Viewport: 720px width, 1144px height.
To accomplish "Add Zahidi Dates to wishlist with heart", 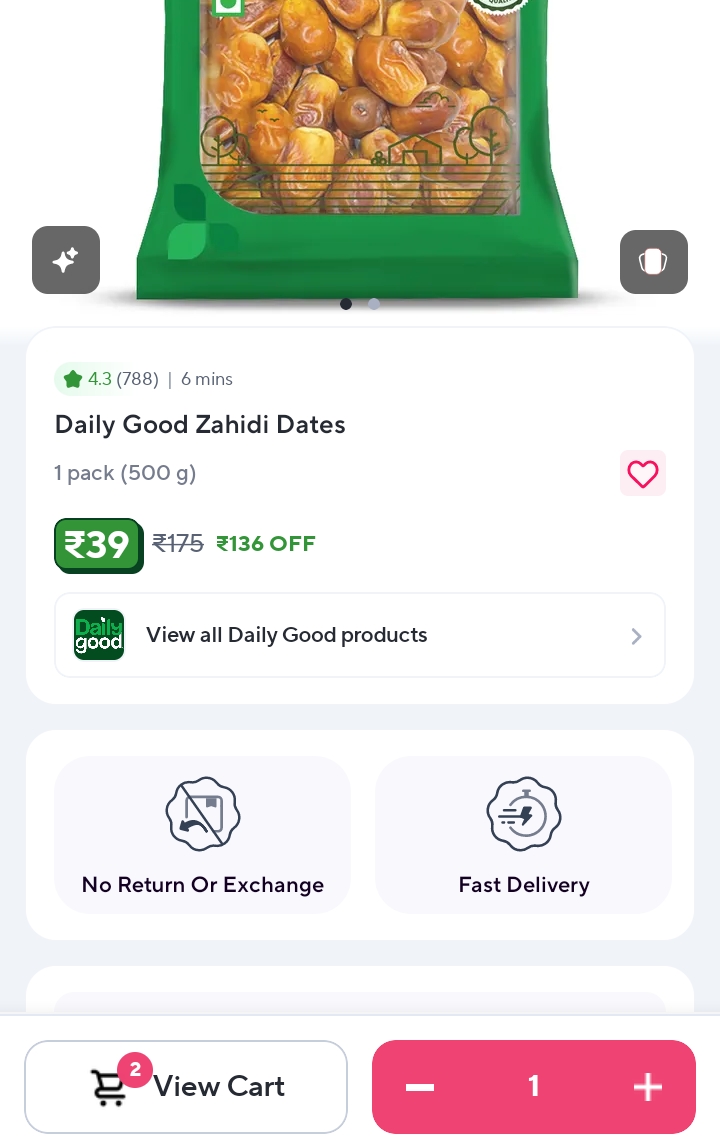I will pyautogui.click(x=642, y=473).
